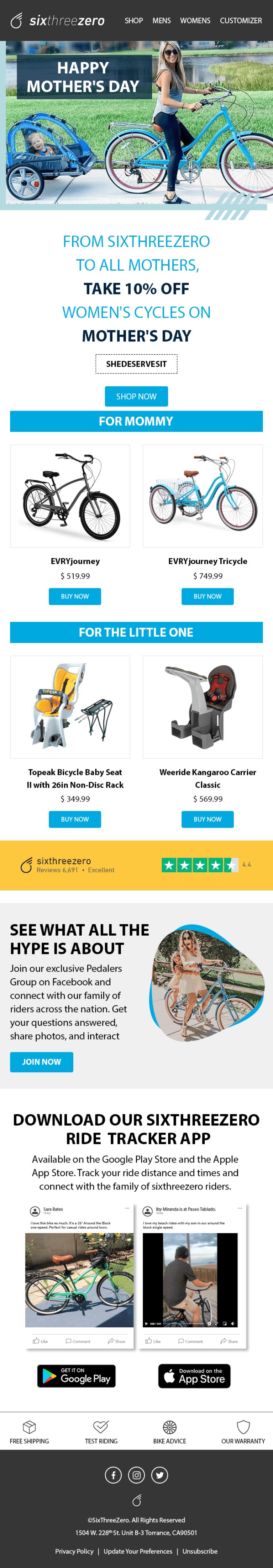Visit the Facebook page icon
Image resolution: width=273 pixels, height=1568 pixels.
[x=114, y=1475]
